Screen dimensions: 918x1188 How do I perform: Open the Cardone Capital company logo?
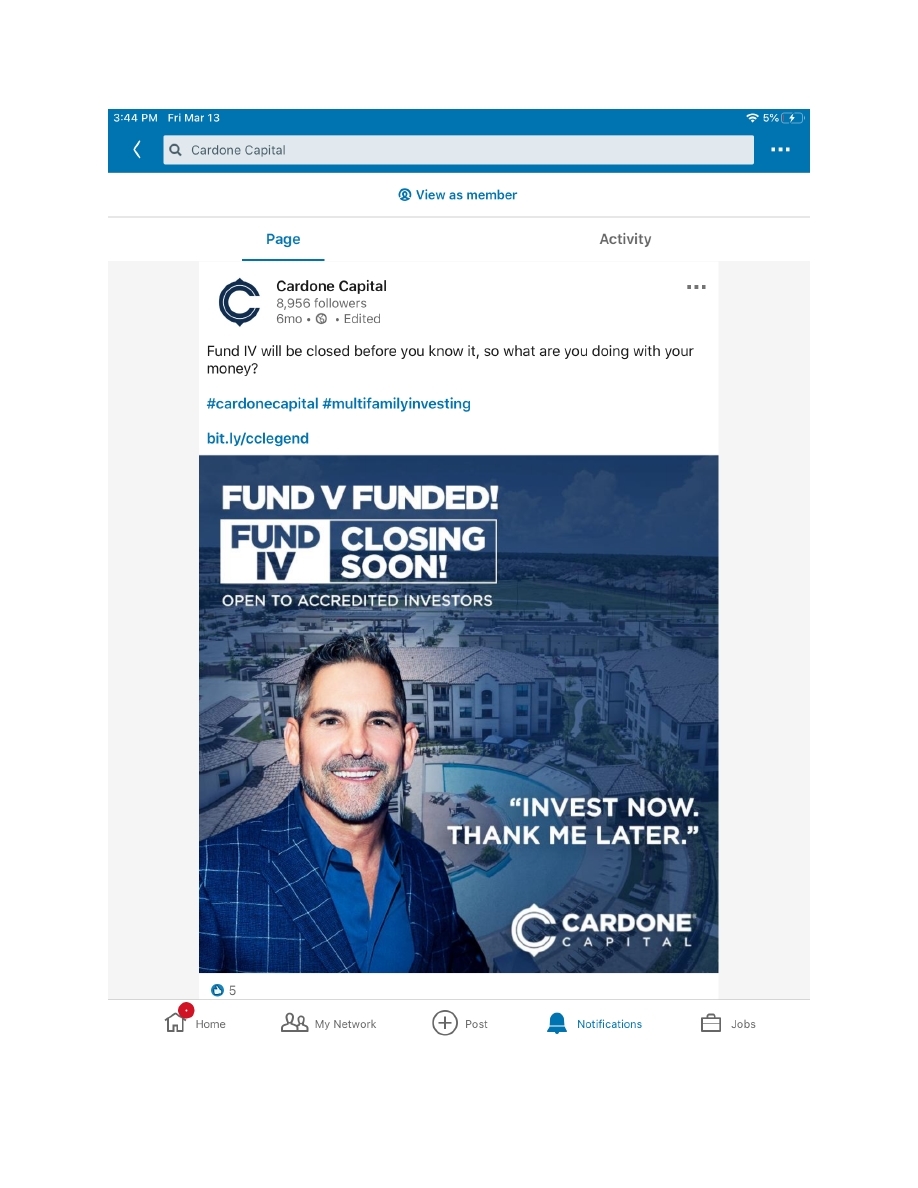tap(239, 302)
